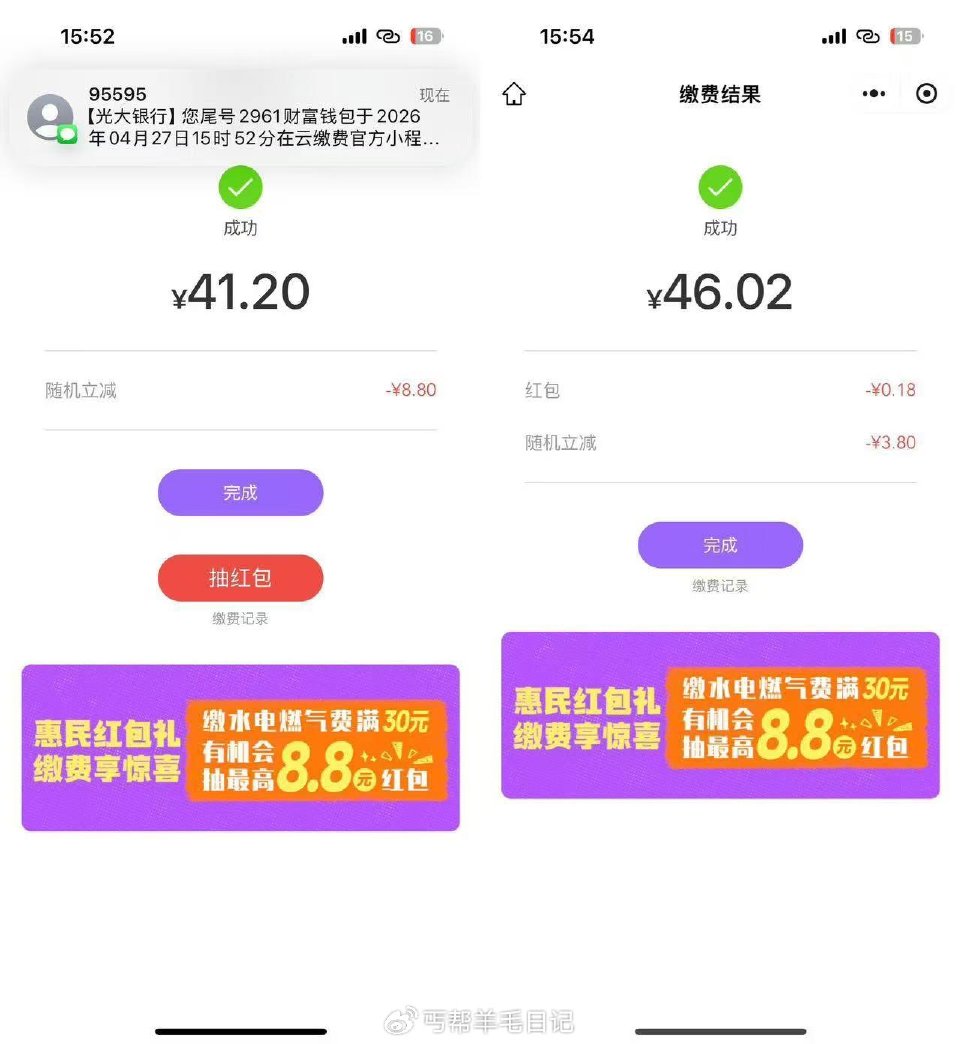
Task: Tap the battery indicator showing 16
Action: tap(425, 36)
